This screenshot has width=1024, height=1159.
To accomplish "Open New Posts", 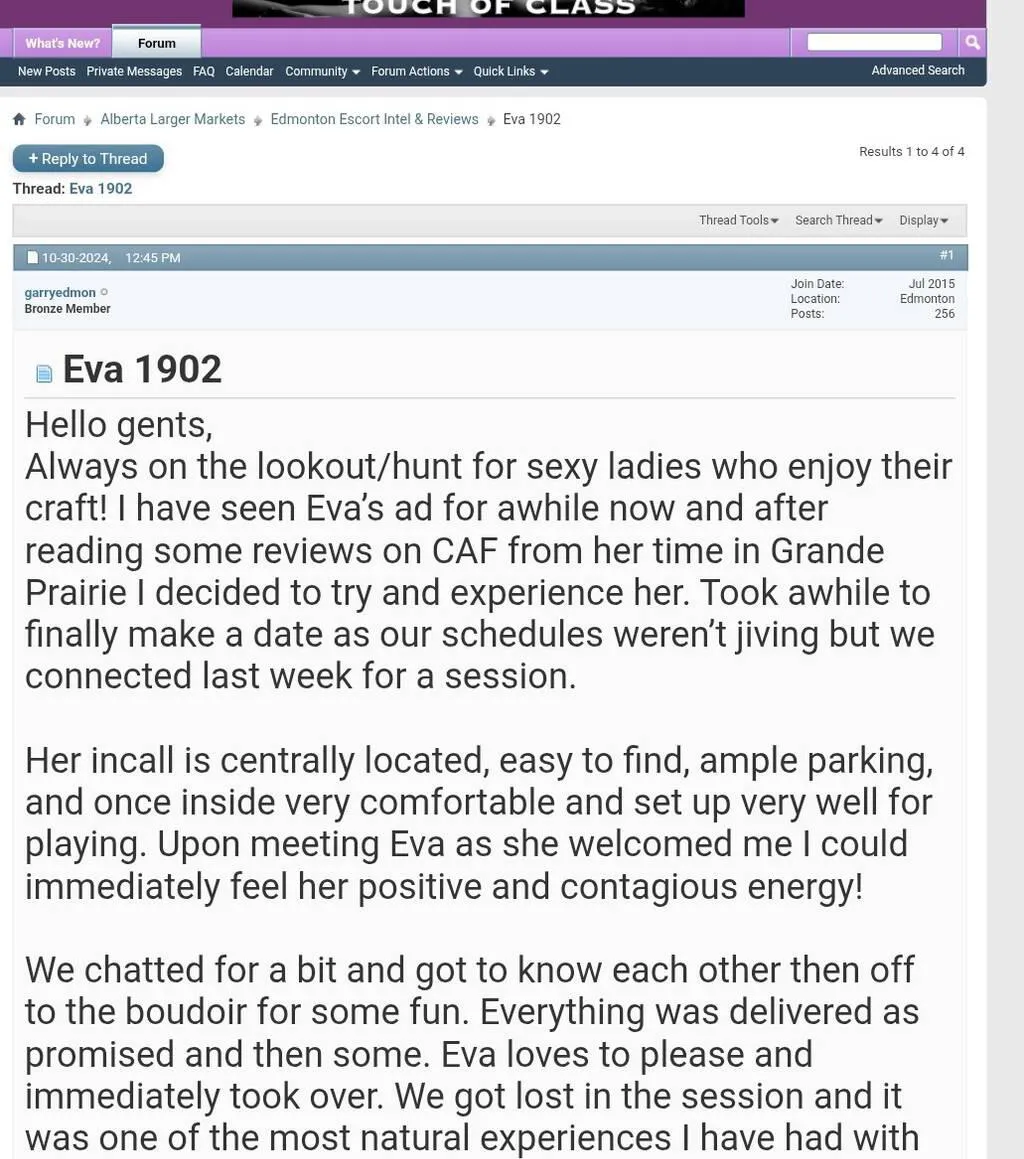I will pos(46,71).
